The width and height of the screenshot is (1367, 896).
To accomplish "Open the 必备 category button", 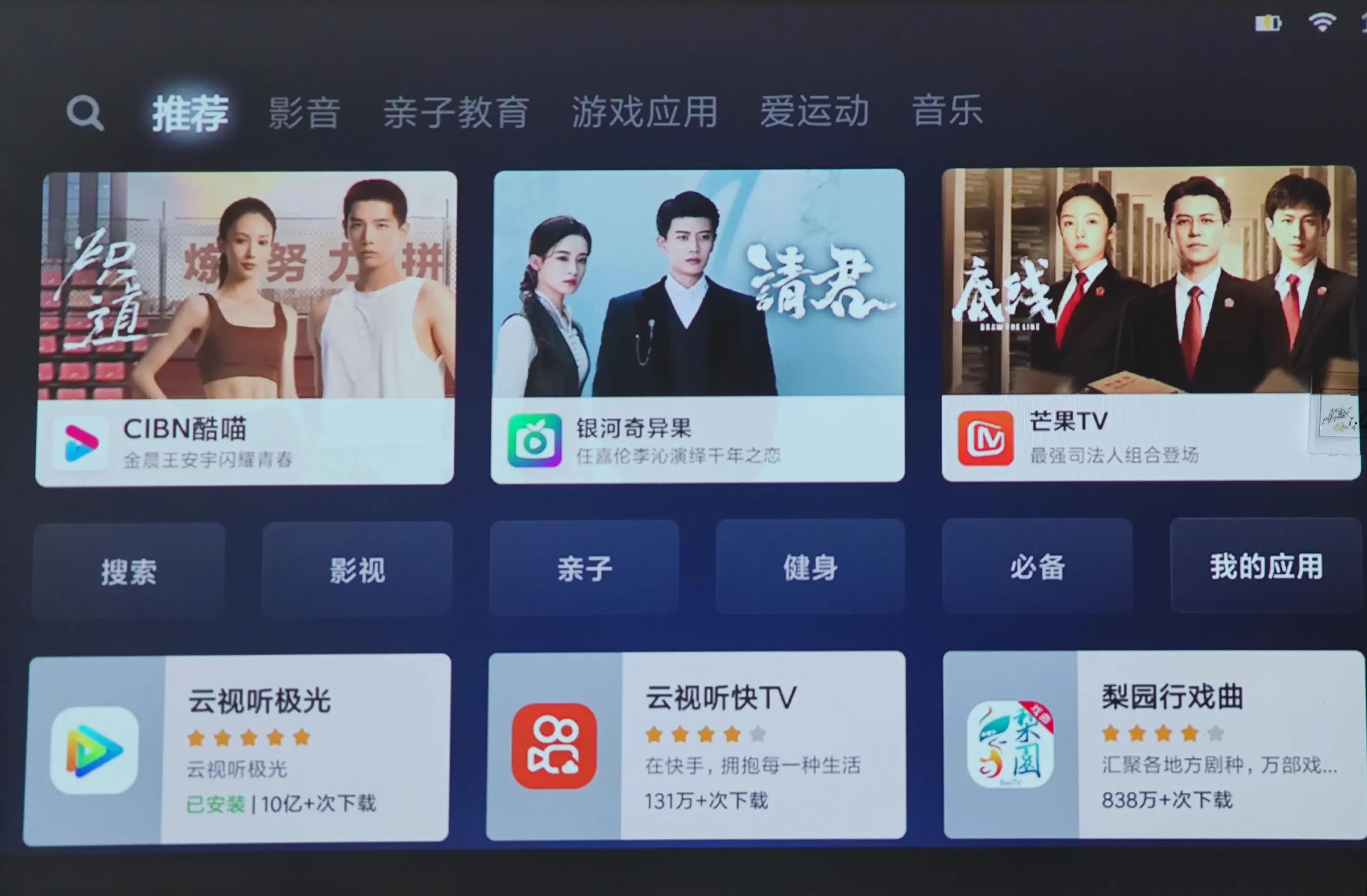I will (x=1037, y=567).
